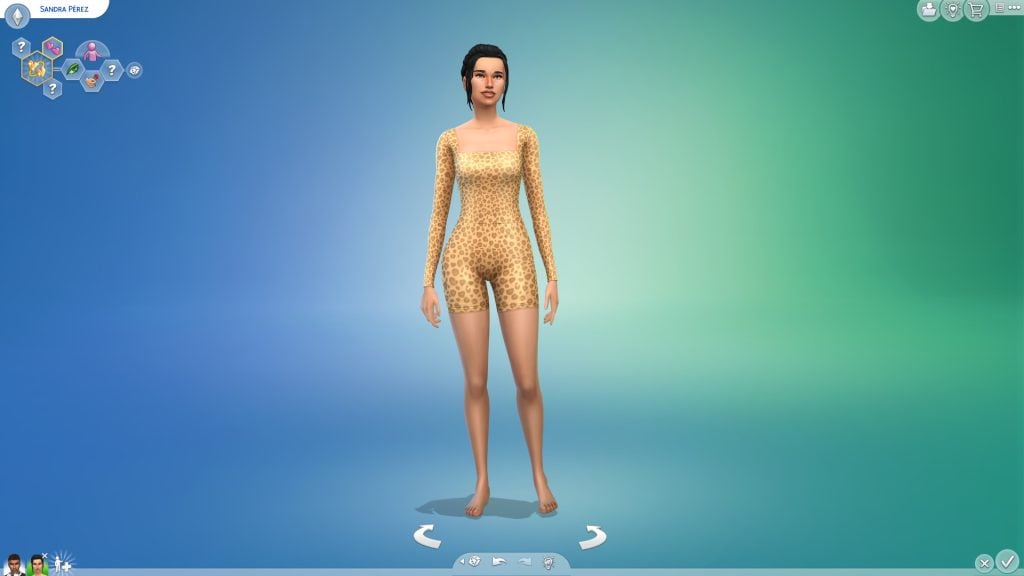Add a new sim to household

tap(63, 563)
